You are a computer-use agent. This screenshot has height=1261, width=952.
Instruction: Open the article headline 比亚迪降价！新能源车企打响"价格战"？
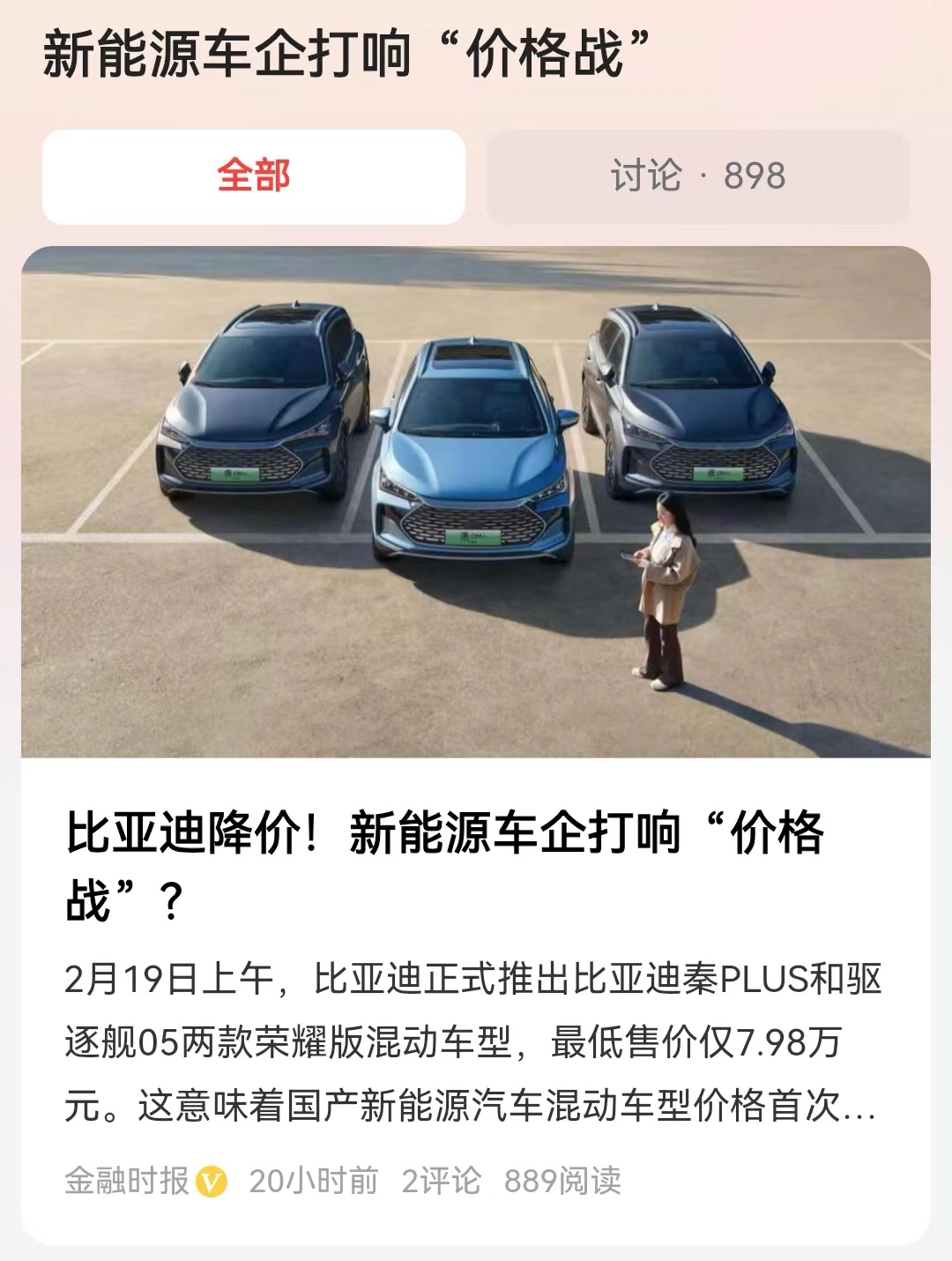(441, 860)
